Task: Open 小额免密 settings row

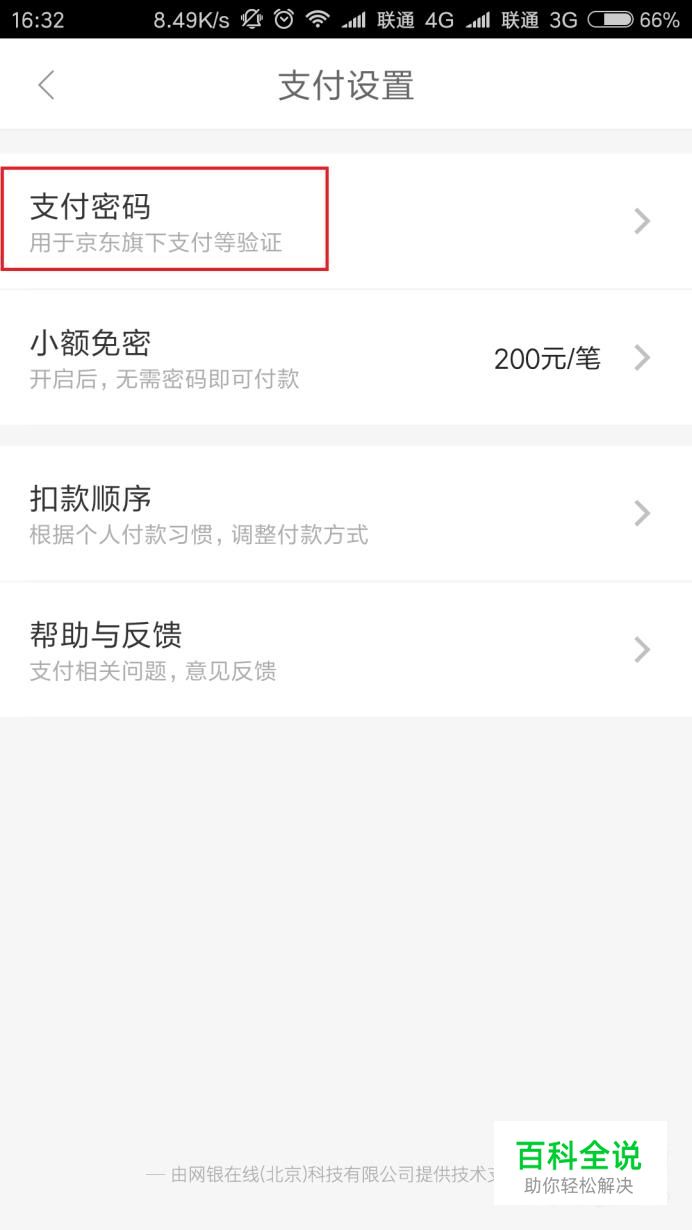Action: 346,358
